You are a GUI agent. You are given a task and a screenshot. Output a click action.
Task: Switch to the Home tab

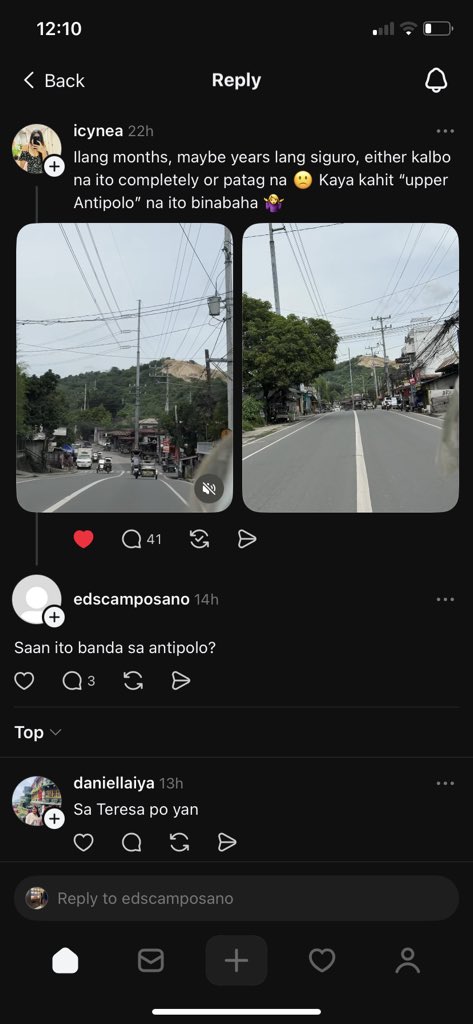pos(65,961)
